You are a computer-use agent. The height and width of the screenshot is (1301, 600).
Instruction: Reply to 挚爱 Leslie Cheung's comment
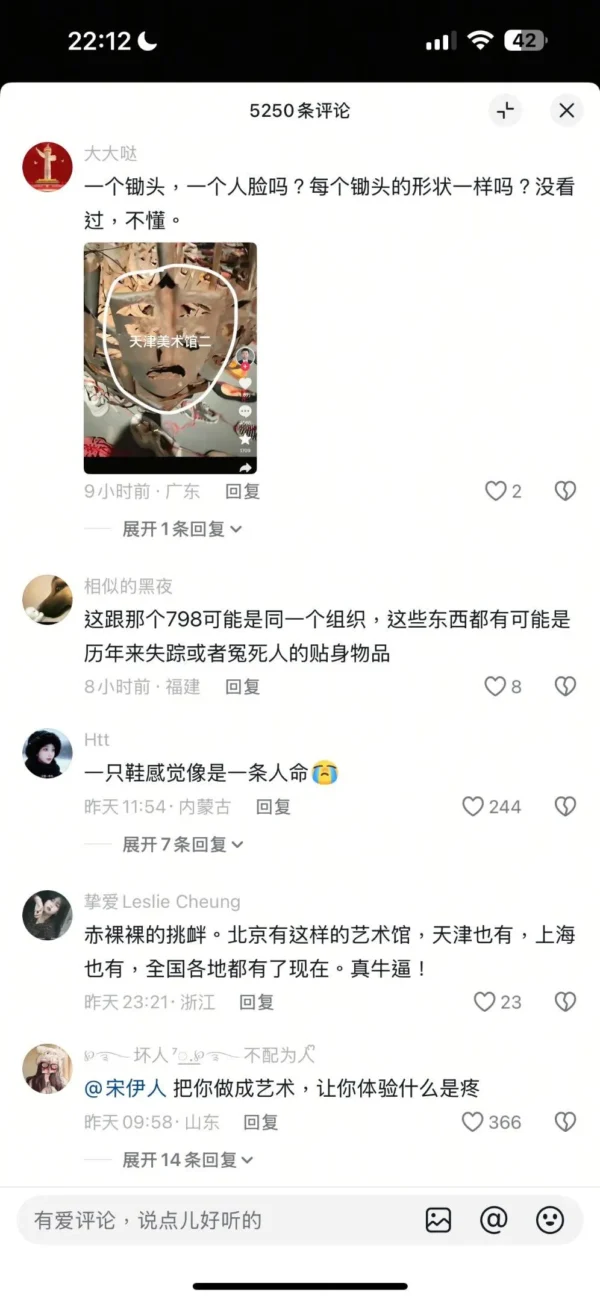tap(256, 1002)
